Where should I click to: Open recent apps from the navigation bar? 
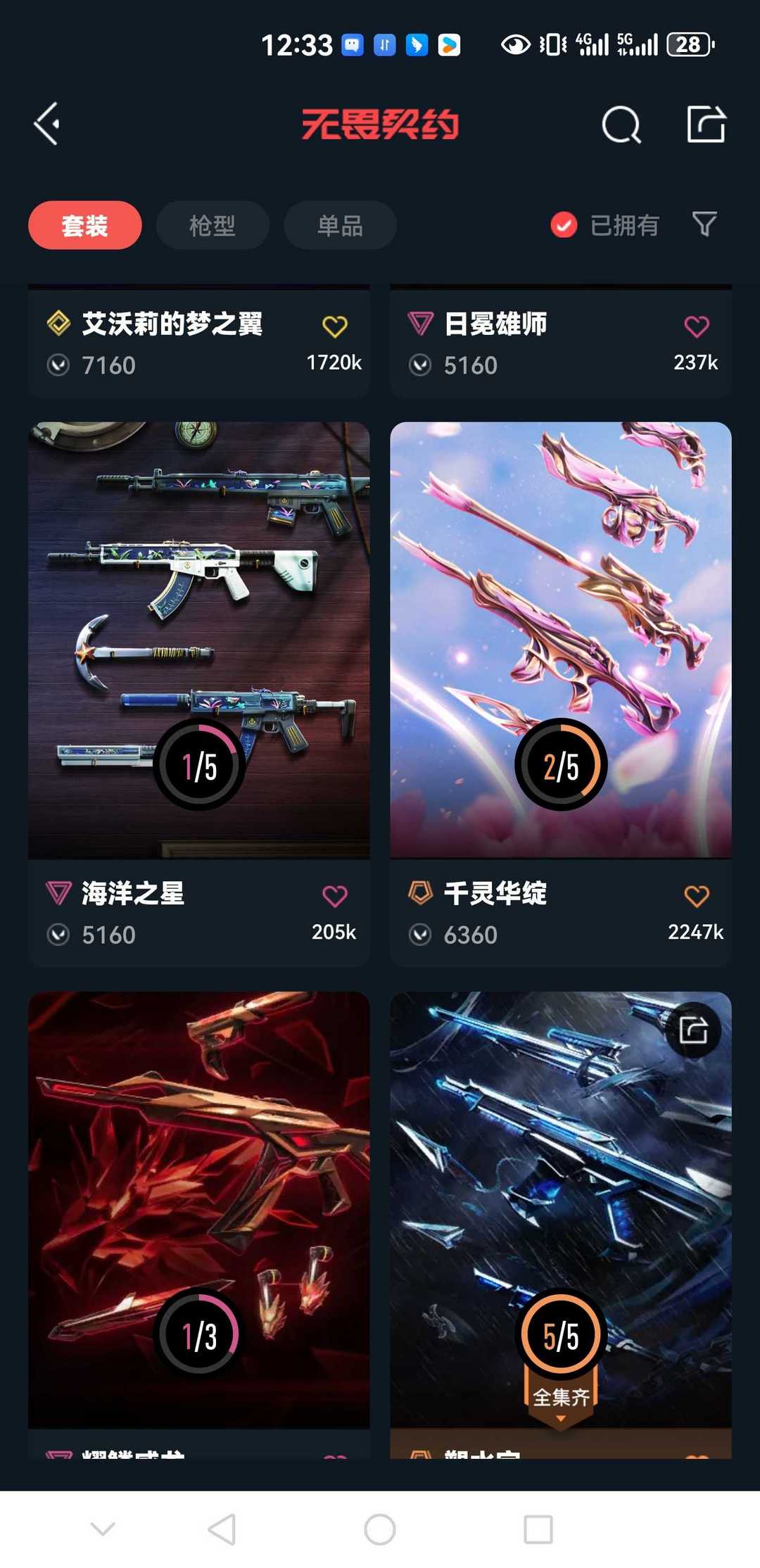(538, 1529)
